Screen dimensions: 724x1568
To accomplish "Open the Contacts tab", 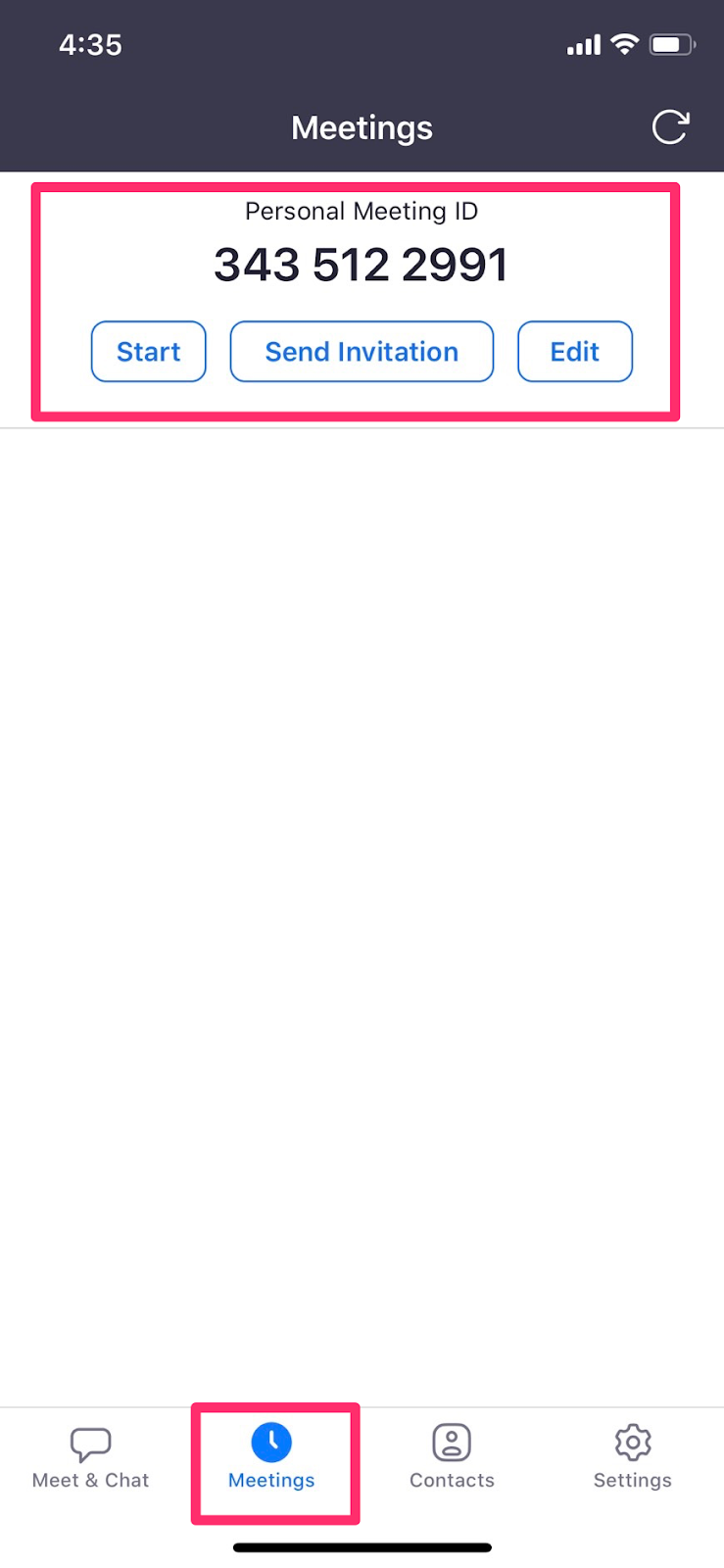I will point(452,1457).
